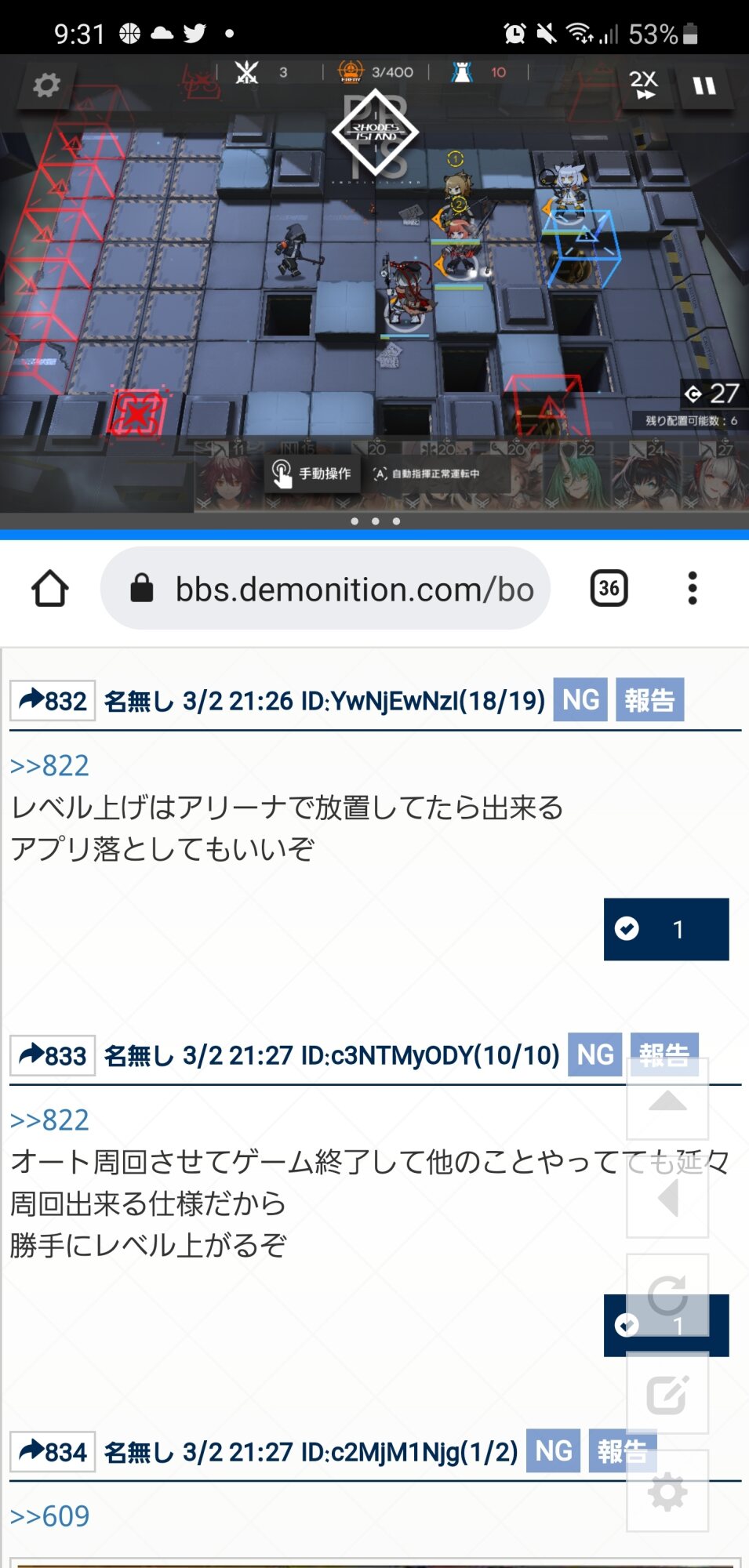The height and width of the screenshot is (1568, 749).
Task: Open game settings gear icon
Action: click(46, 85)
